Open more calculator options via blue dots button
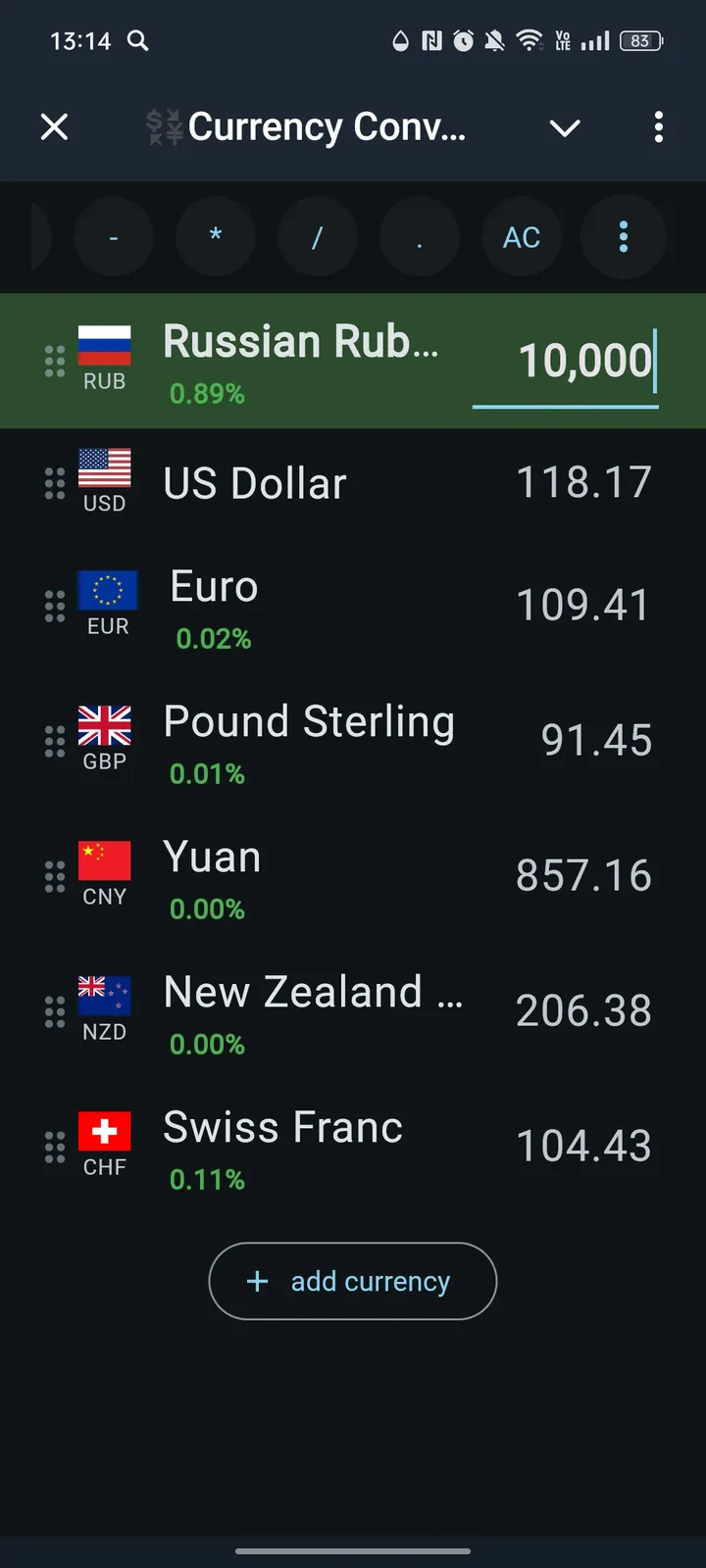 click(x=624, y=237)
